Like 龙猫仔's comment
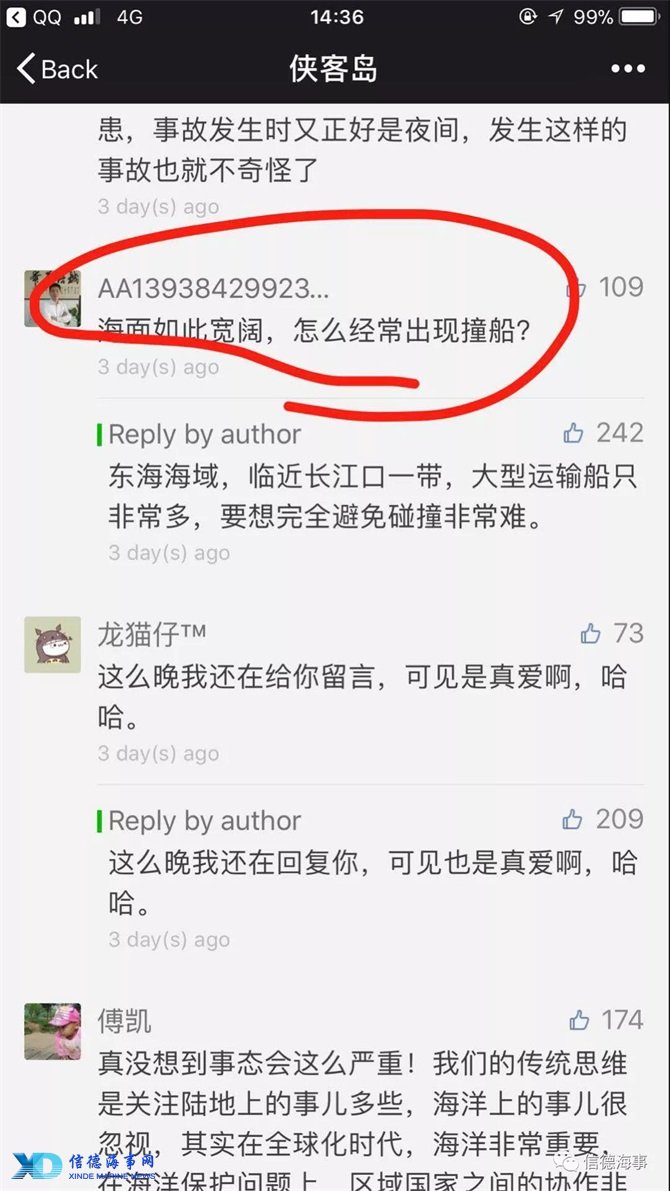The height and width of the screenshot is (1191, 670). click(590, 634)
